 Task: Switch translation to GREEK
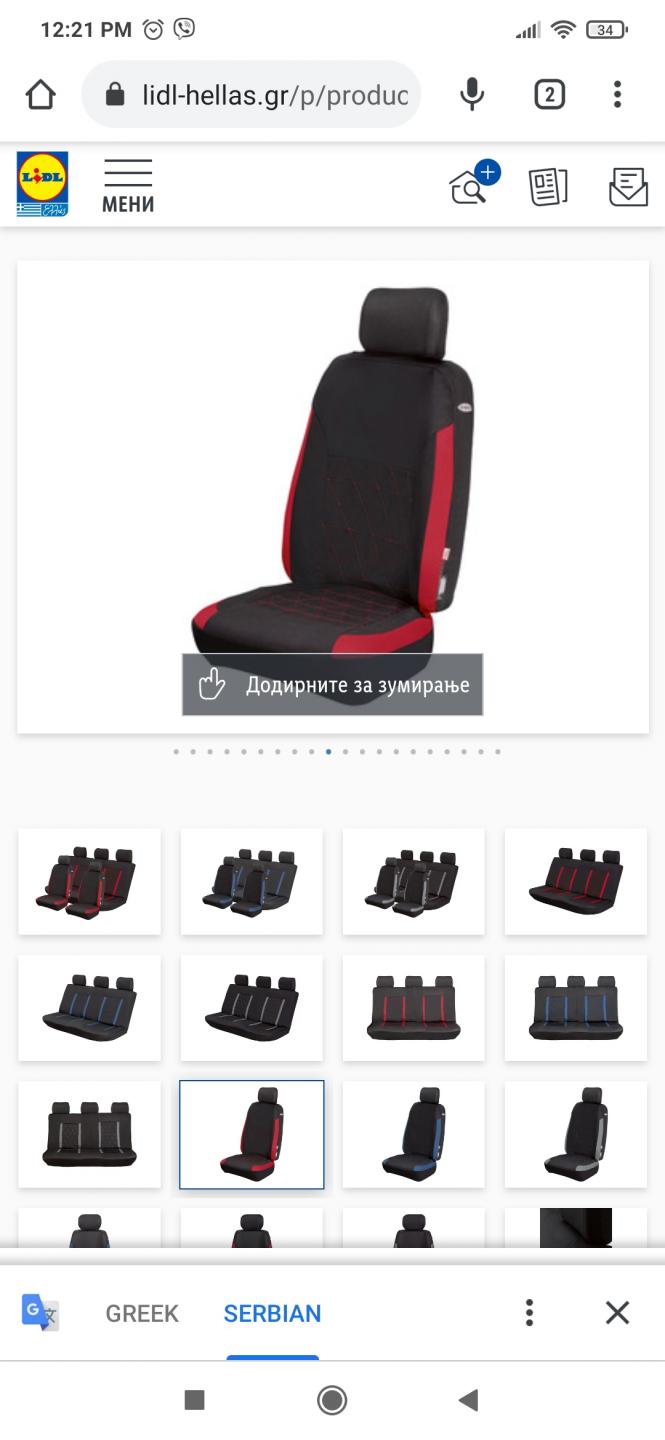click(x=142, y=1313)
